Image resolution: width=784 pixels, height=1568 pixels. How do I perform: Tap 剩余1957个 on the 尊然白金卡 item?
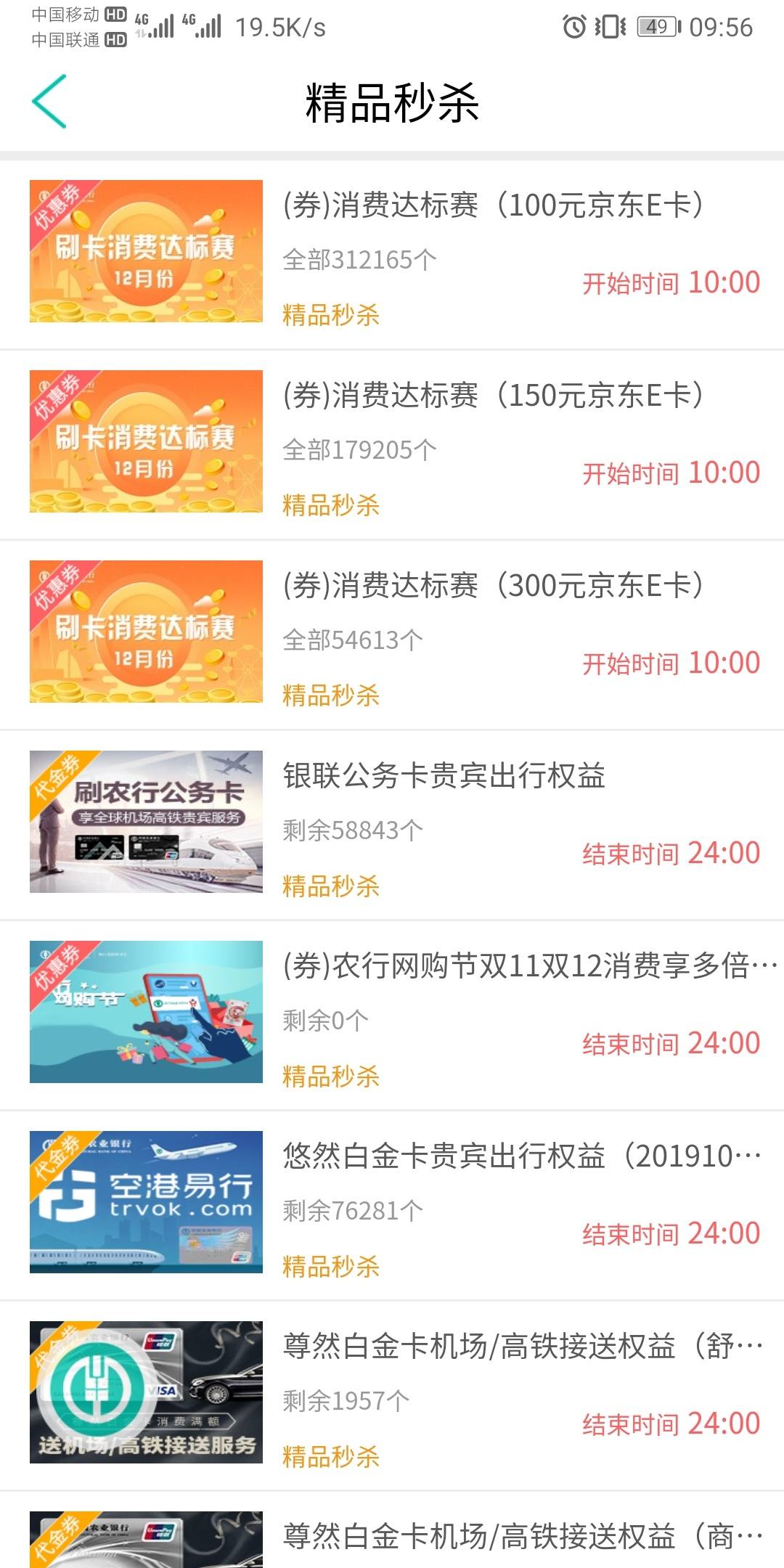pos(346,1401)
